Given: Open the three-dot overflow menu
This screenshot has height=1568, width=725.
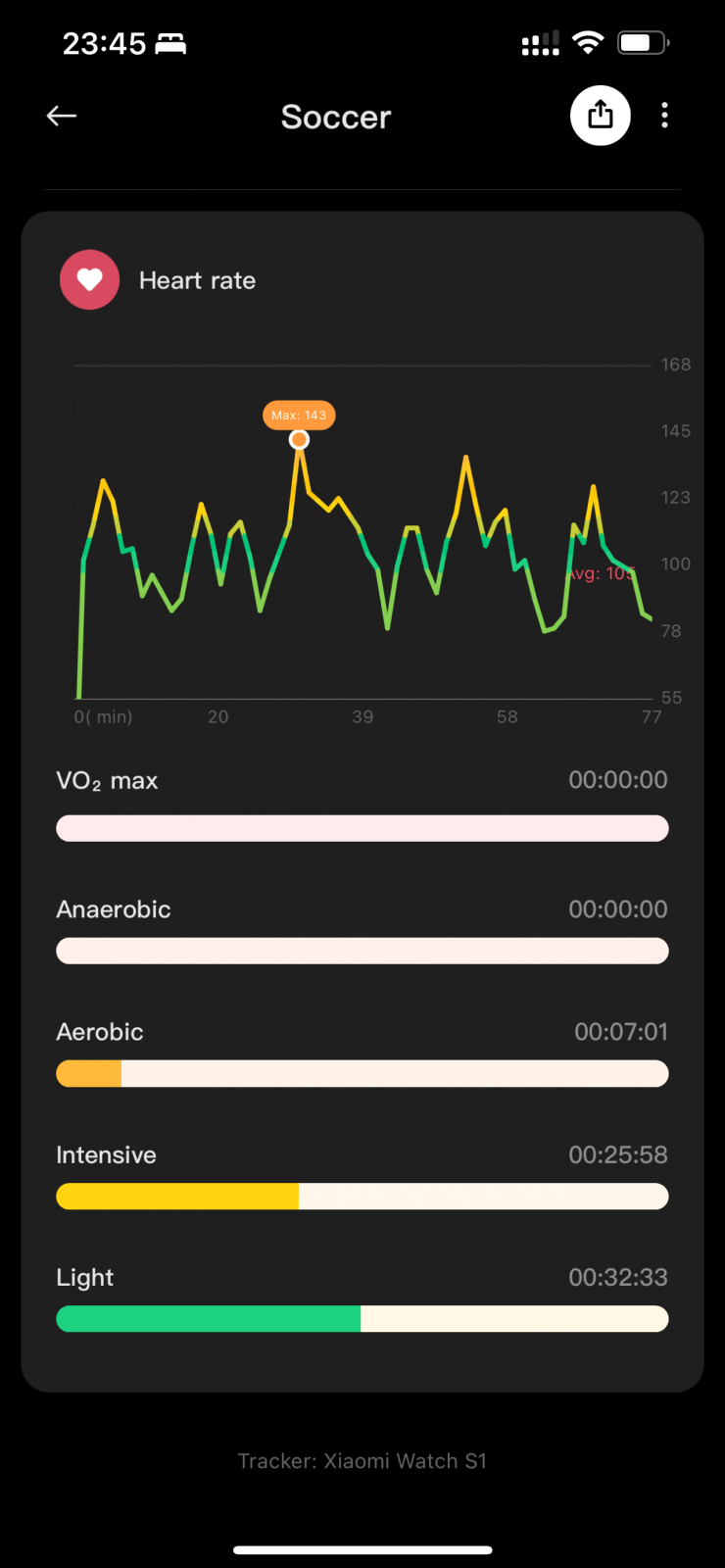Looking at the screenshot, I should (x=665, y=116).
